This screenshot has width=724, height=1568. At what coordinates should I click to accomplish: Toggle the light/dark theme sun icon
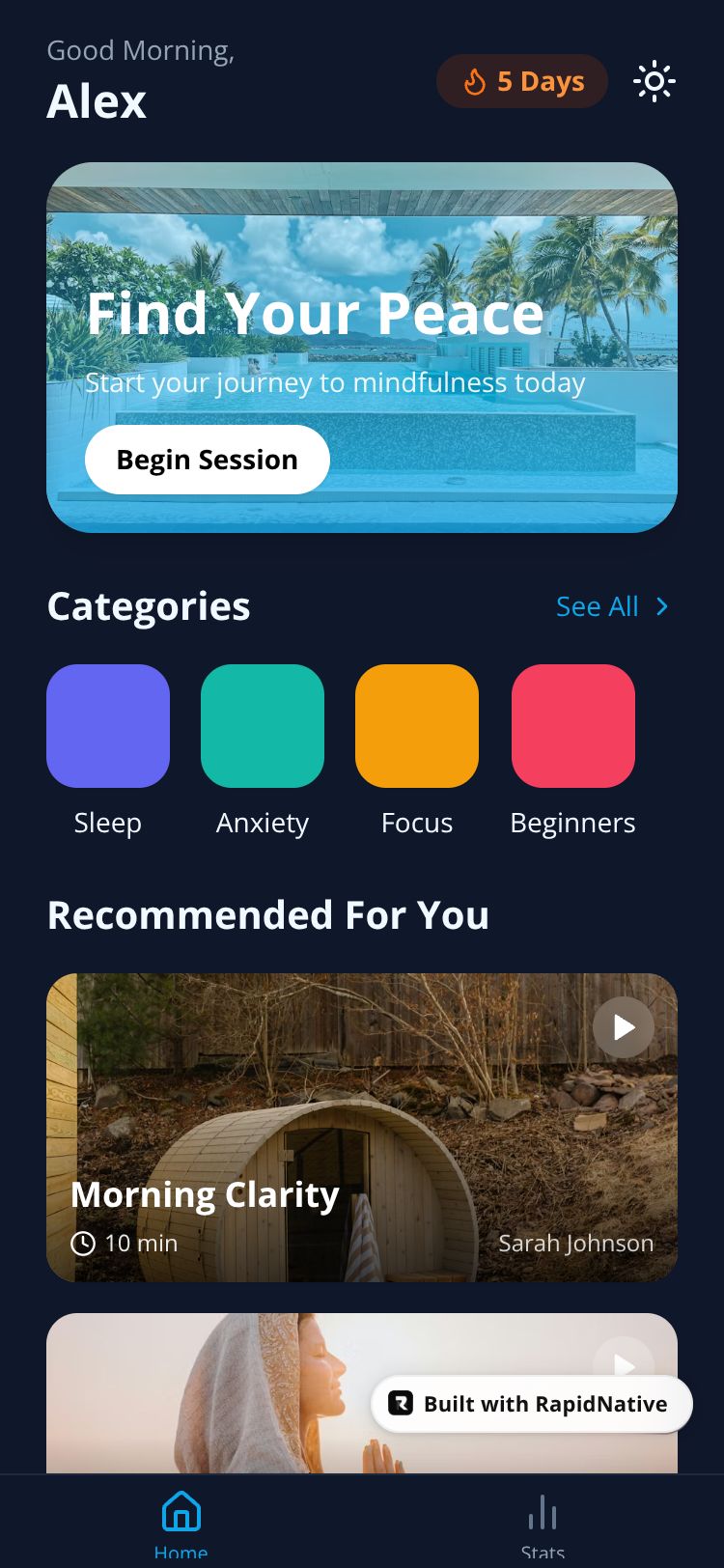(654, 82)
